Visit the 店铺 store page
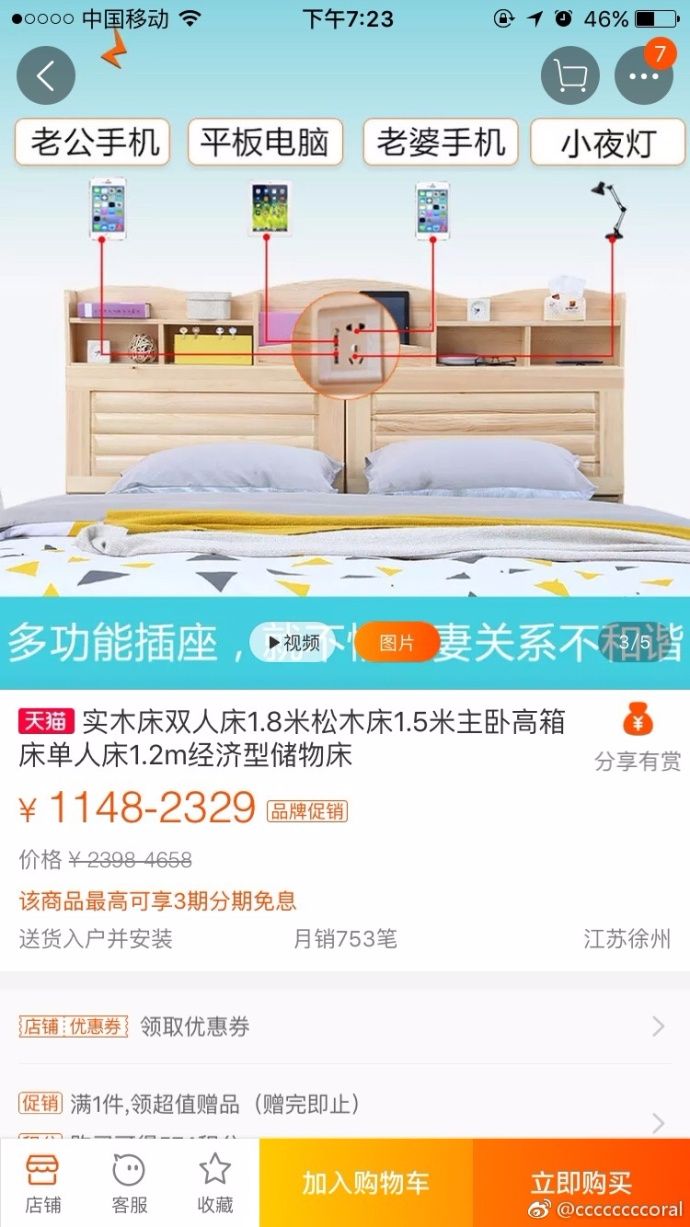 (42, 1182)
